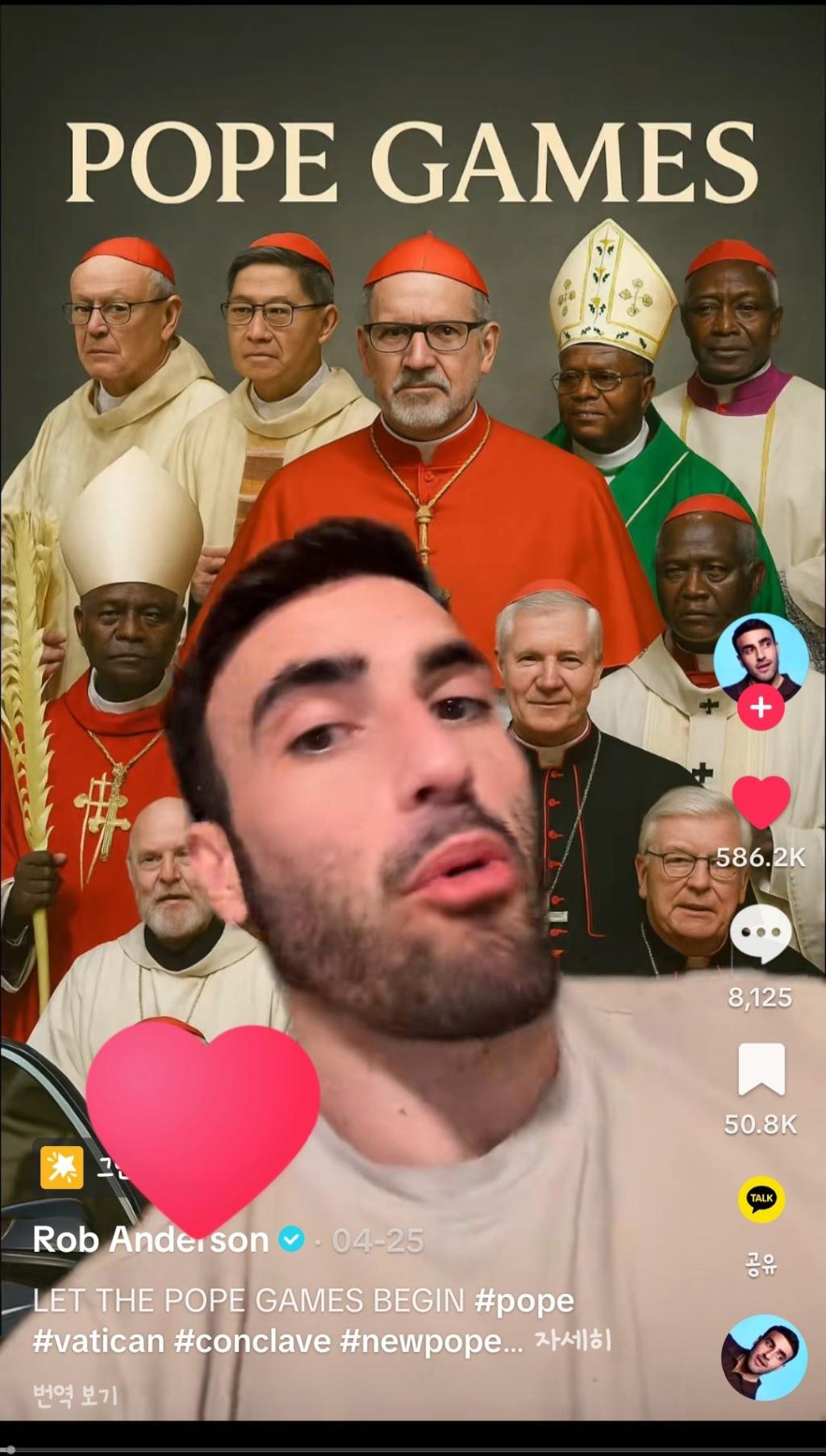This screenshot has width=826, height=1456.
Task: Open the #vatican hashtag
Action: click(98, 1341)
